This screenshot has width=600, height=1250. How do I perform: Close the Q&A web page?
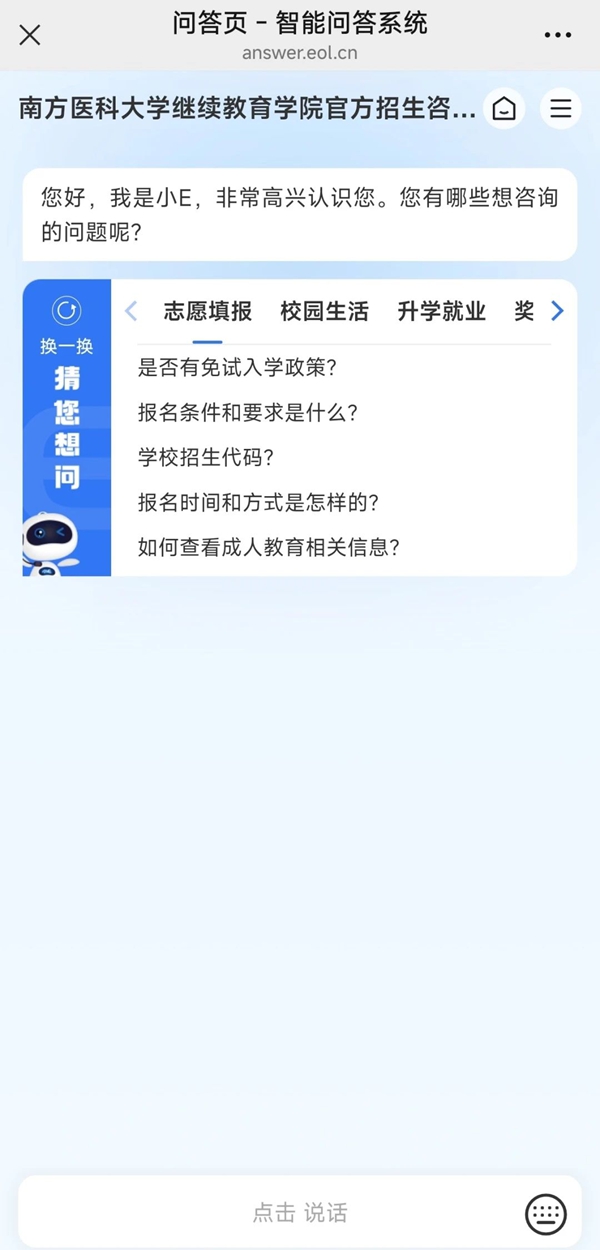coord(30,35)
